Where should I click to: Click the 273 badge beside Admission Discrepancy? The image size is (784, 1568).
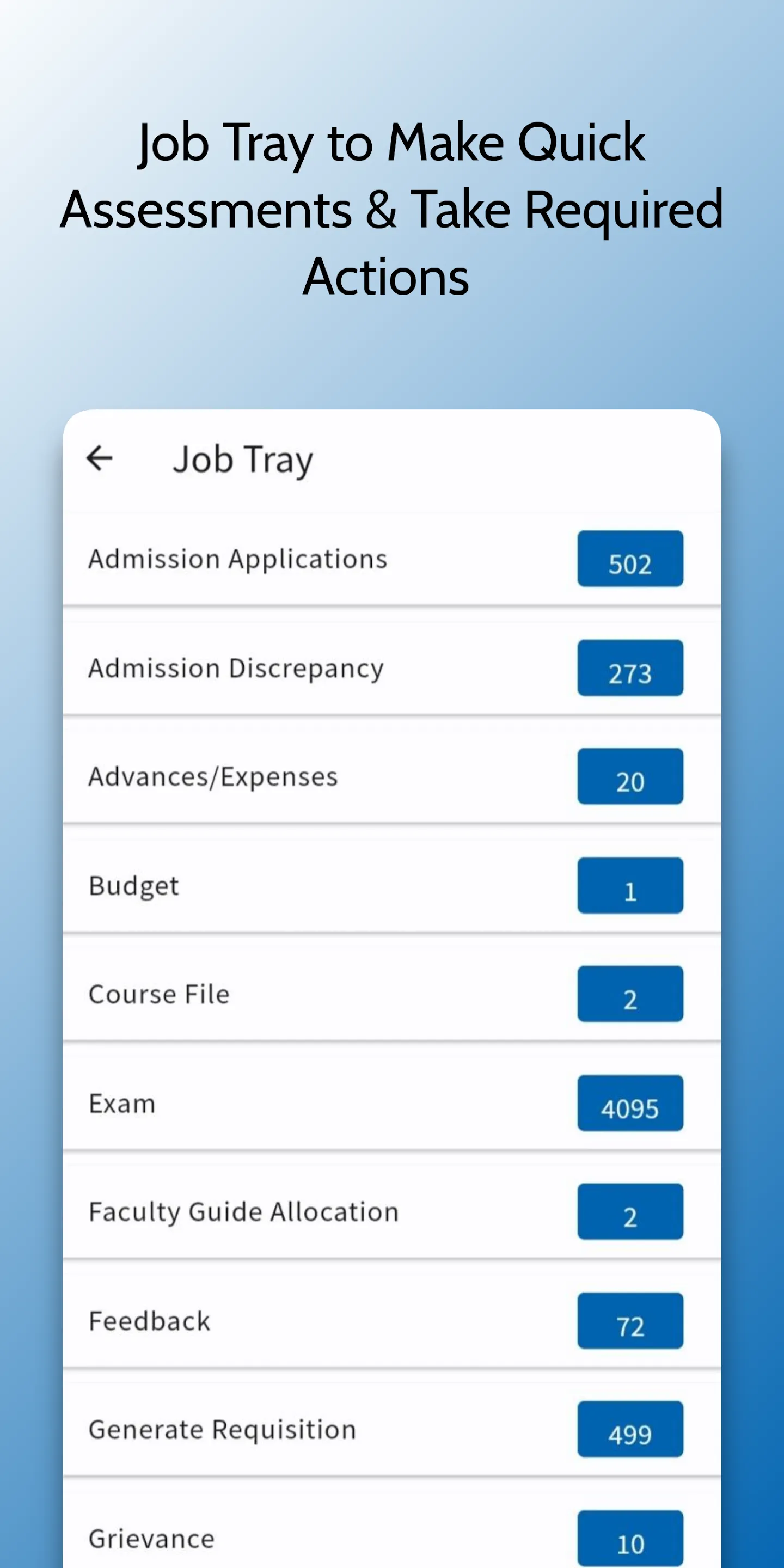(630, 672)
